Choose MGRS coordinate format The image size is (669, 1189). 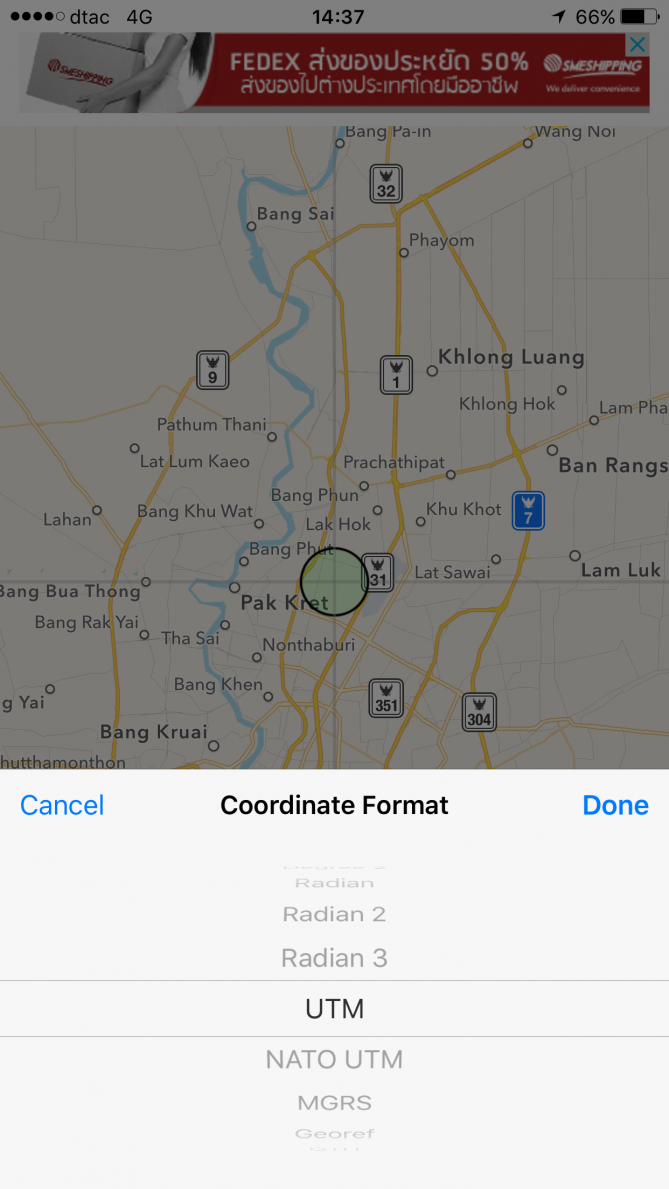334,1103
